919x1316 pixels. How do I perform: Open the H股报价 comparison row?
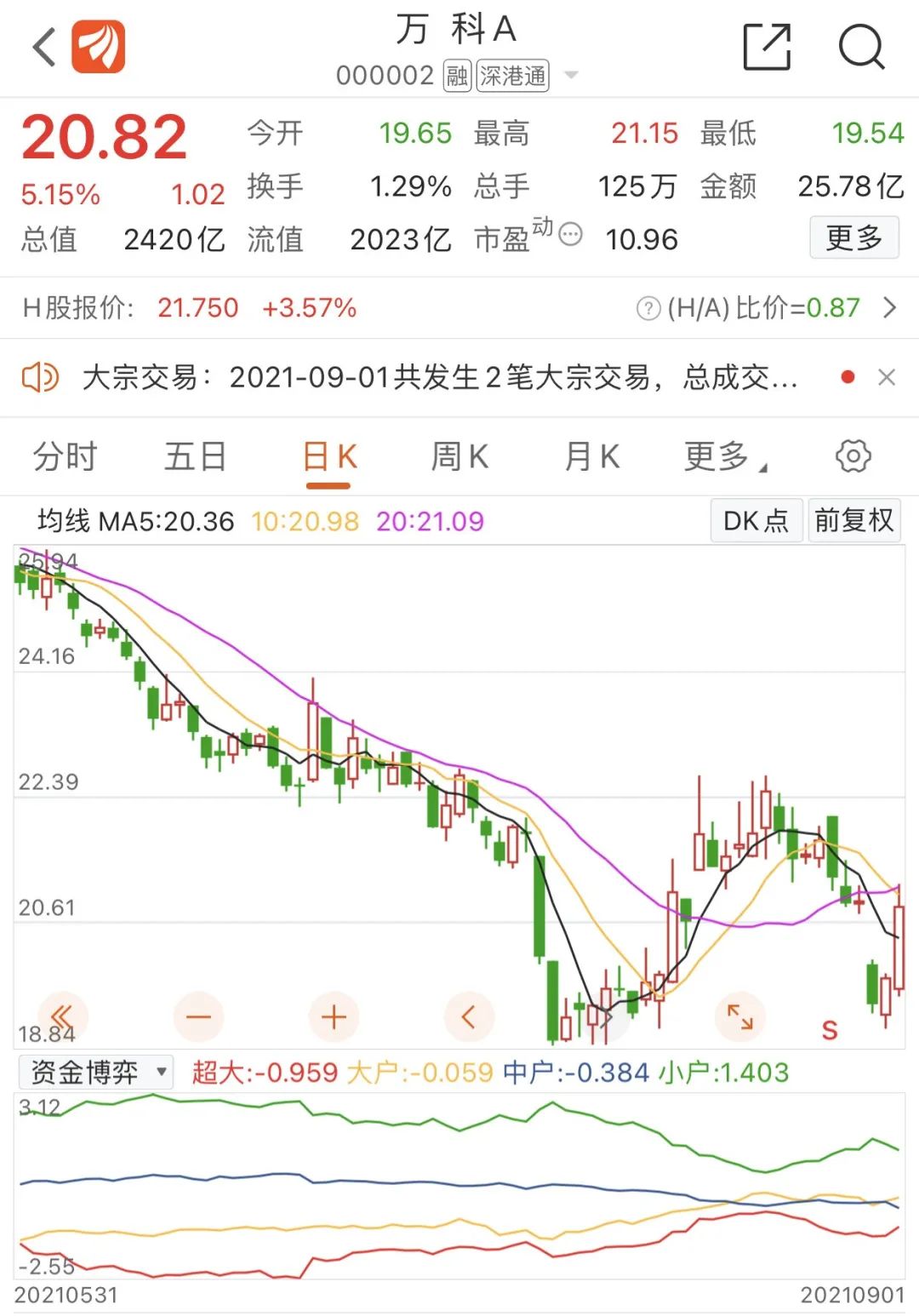(459, 307)
